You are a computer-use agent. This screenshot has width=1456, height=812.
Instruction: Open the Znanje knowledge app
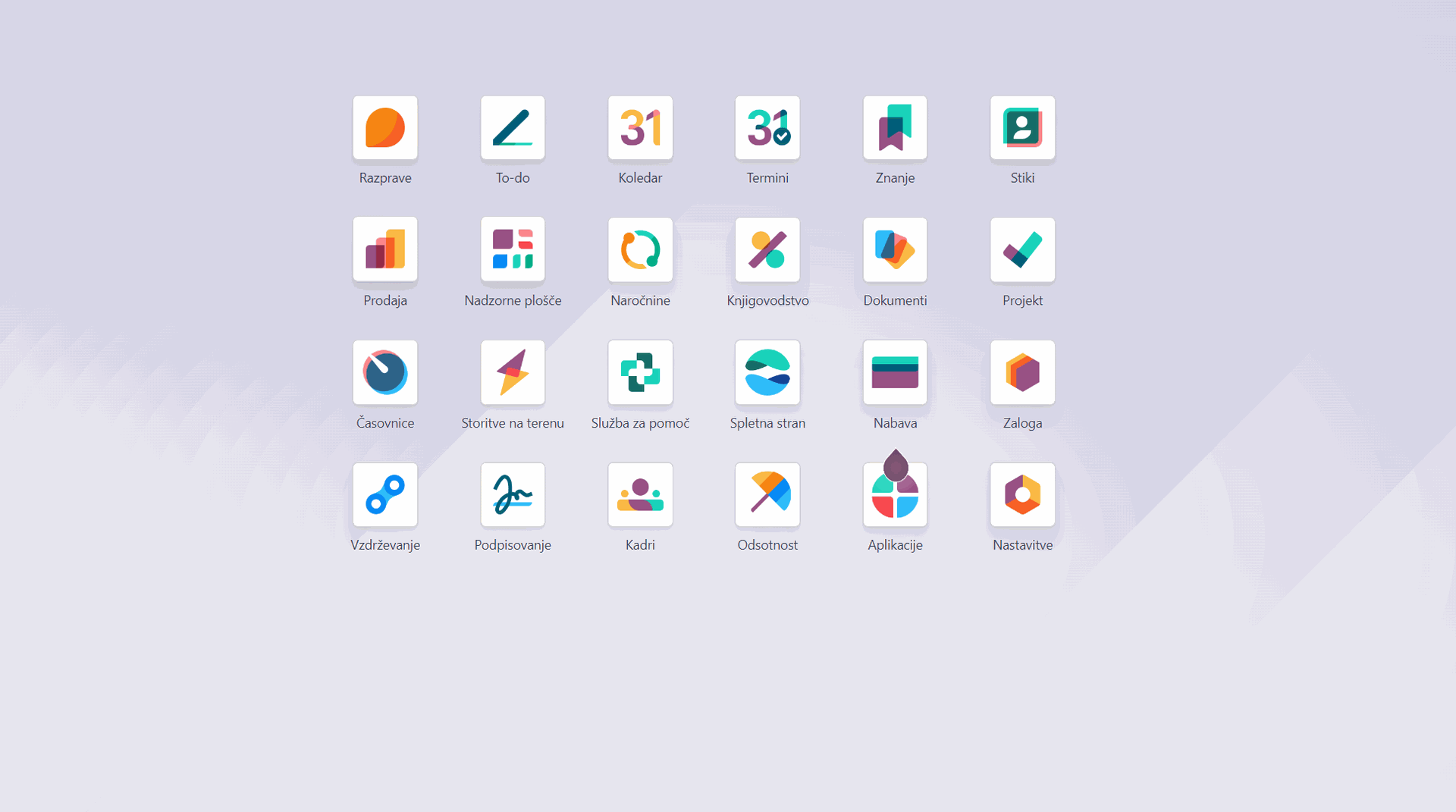tap(895, 127)
